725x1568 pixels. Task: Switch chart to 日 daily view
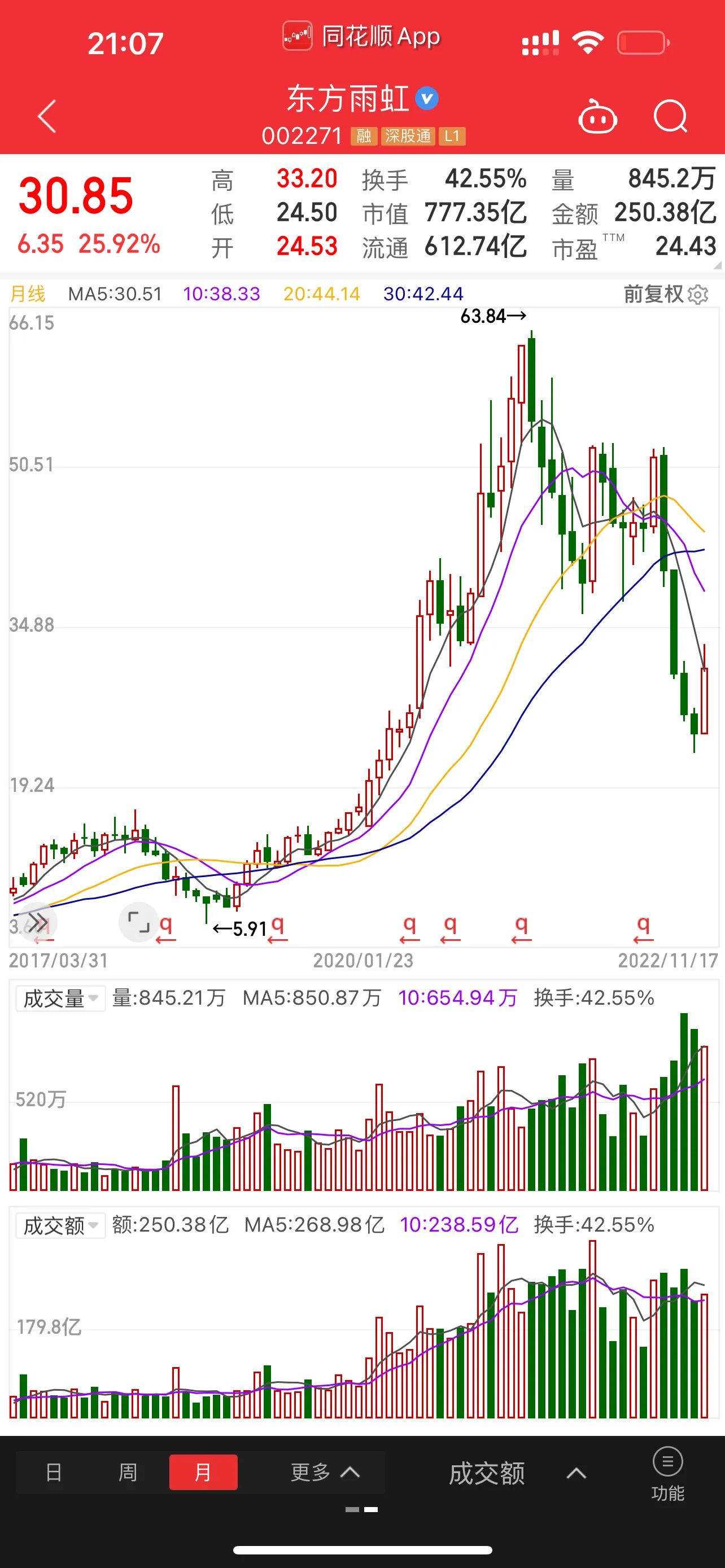pyautogui.click(x=54, y=1473)
